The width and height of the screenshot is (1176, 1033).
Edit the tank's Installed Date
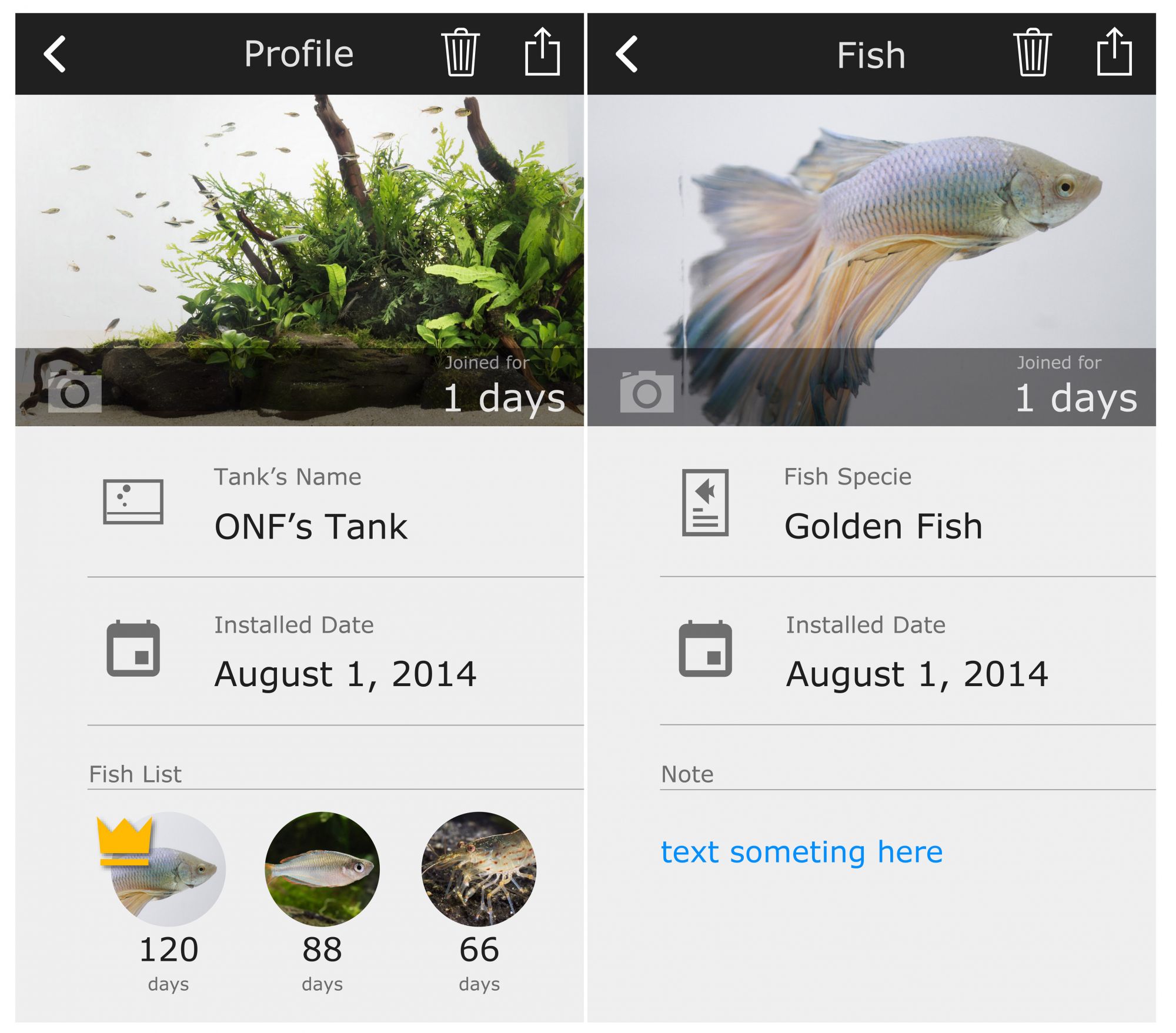pyautogui.click(x=345, y=673)
